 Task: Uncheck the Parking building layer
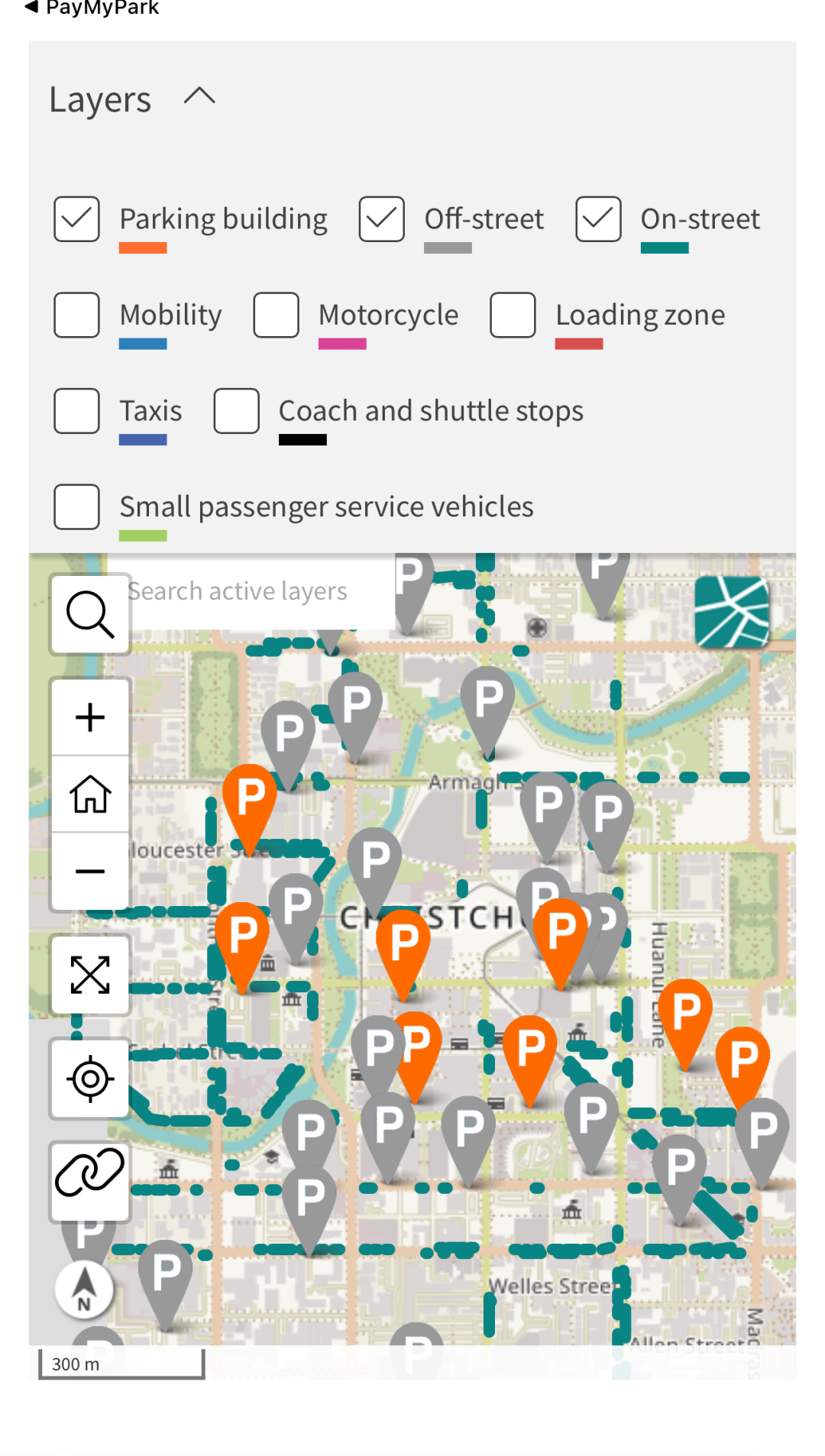click(x=77, y=219)
